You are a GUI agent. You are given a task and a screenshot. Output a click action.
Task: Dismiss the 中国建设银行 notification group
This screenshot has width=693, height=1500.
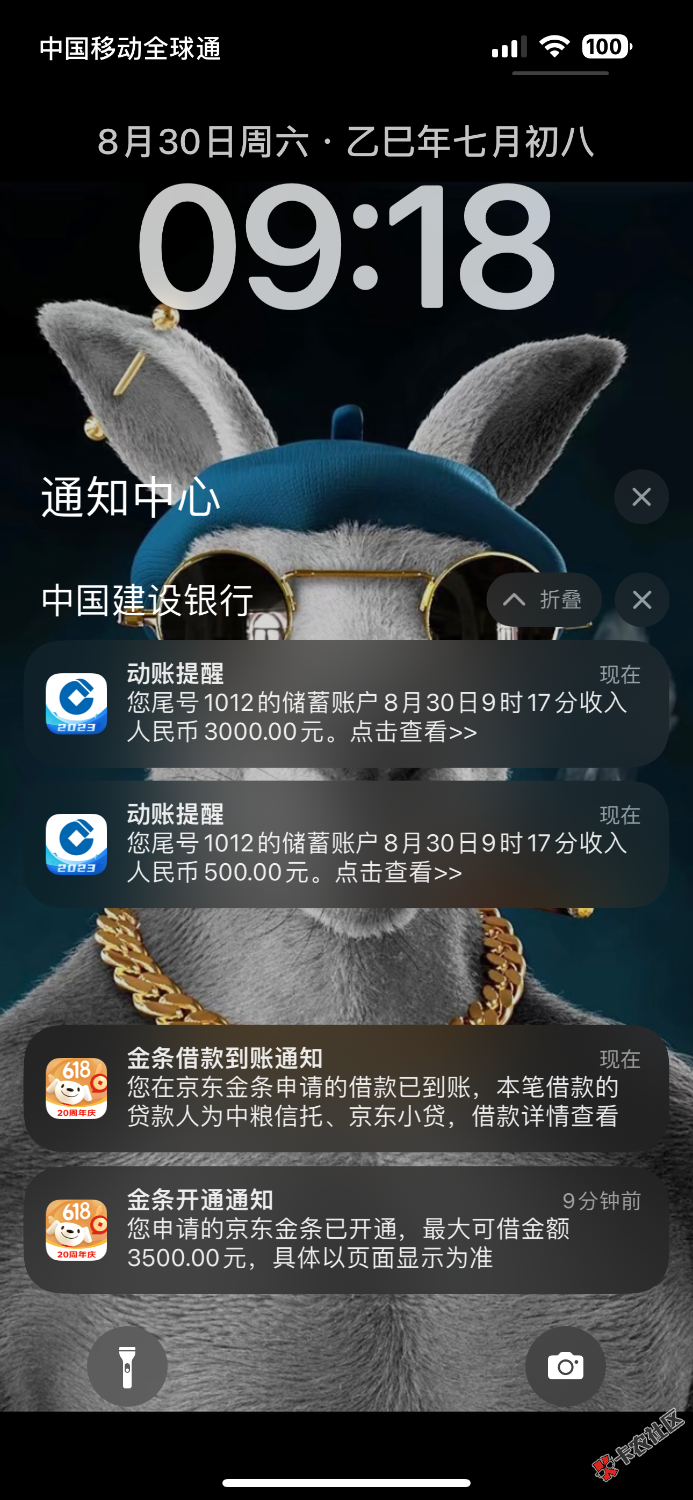[x=641, y=599]
